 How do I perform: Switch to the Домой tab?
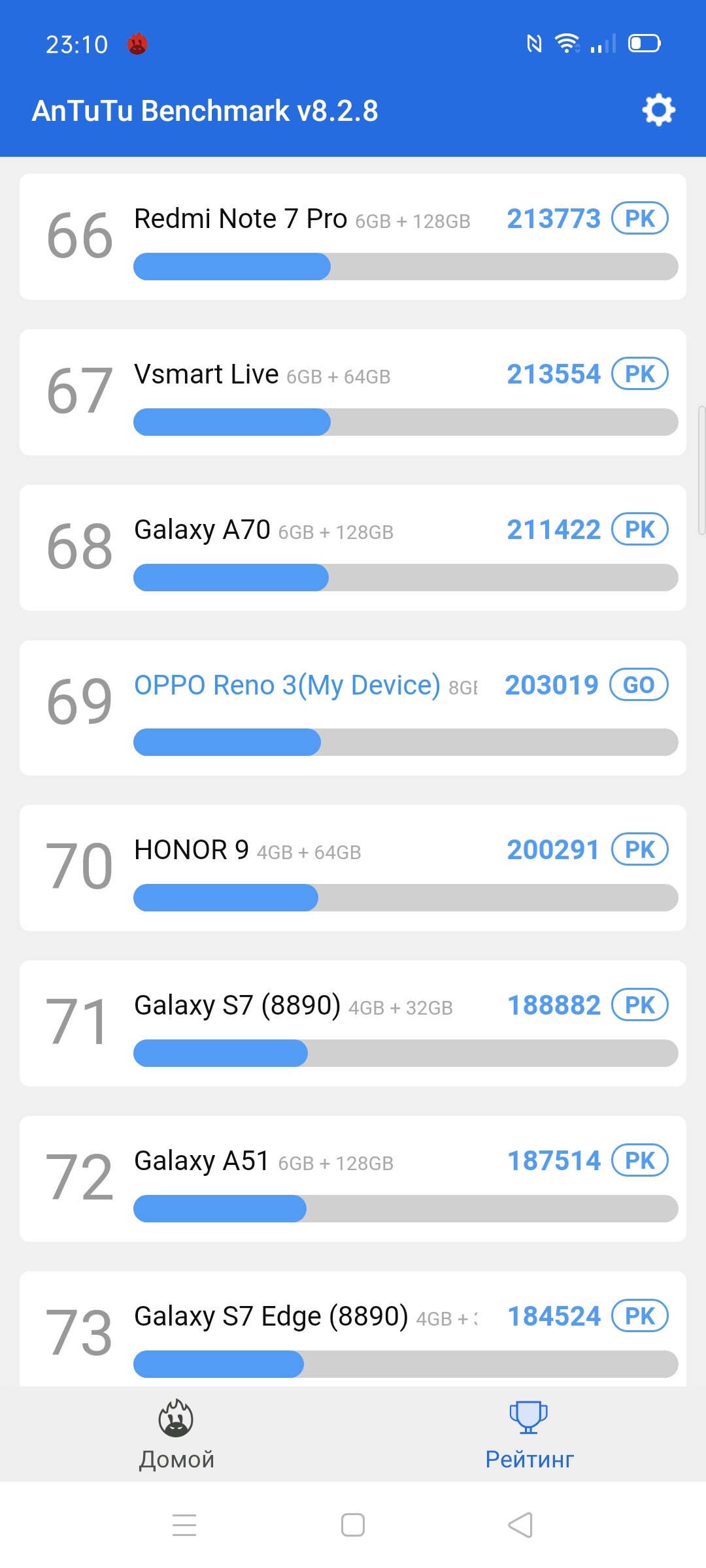click(x=176, y=1435)
